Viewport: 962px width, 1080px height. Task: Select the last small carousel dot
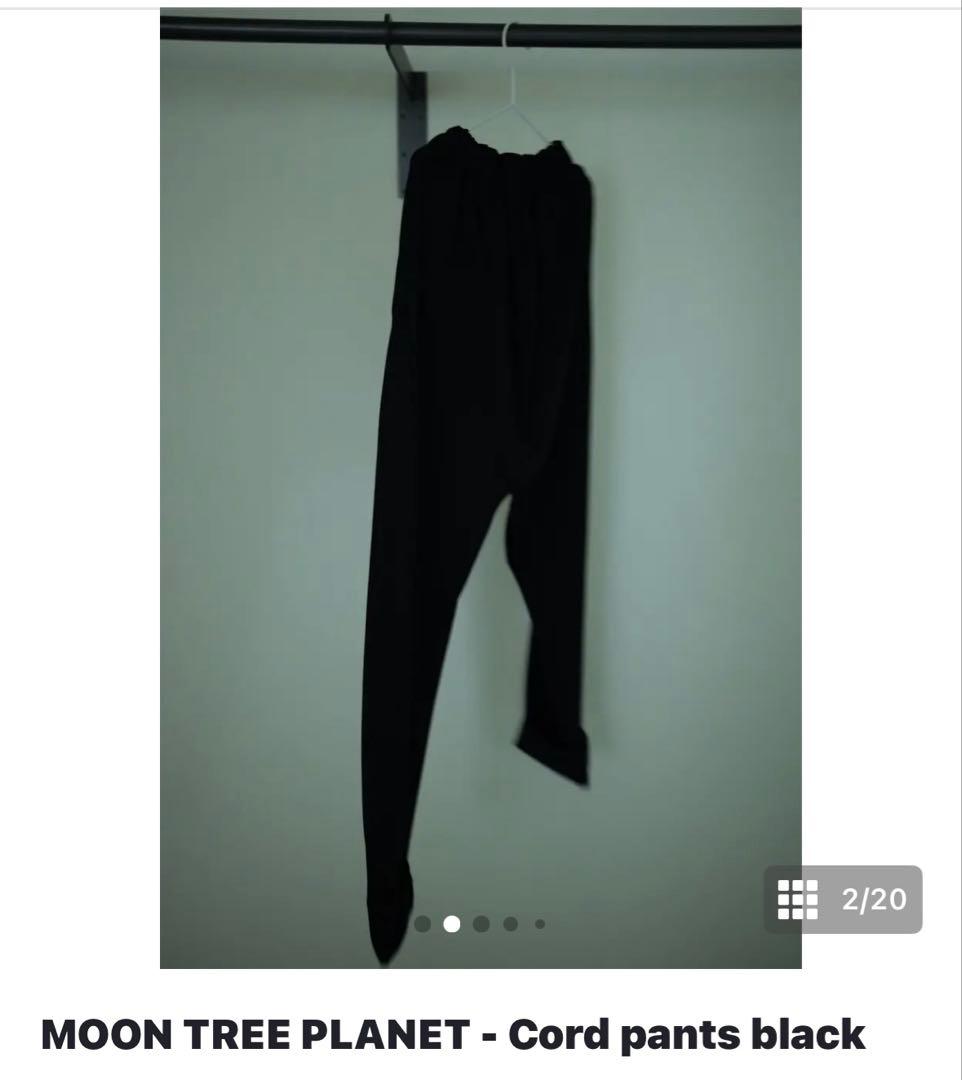539,924
